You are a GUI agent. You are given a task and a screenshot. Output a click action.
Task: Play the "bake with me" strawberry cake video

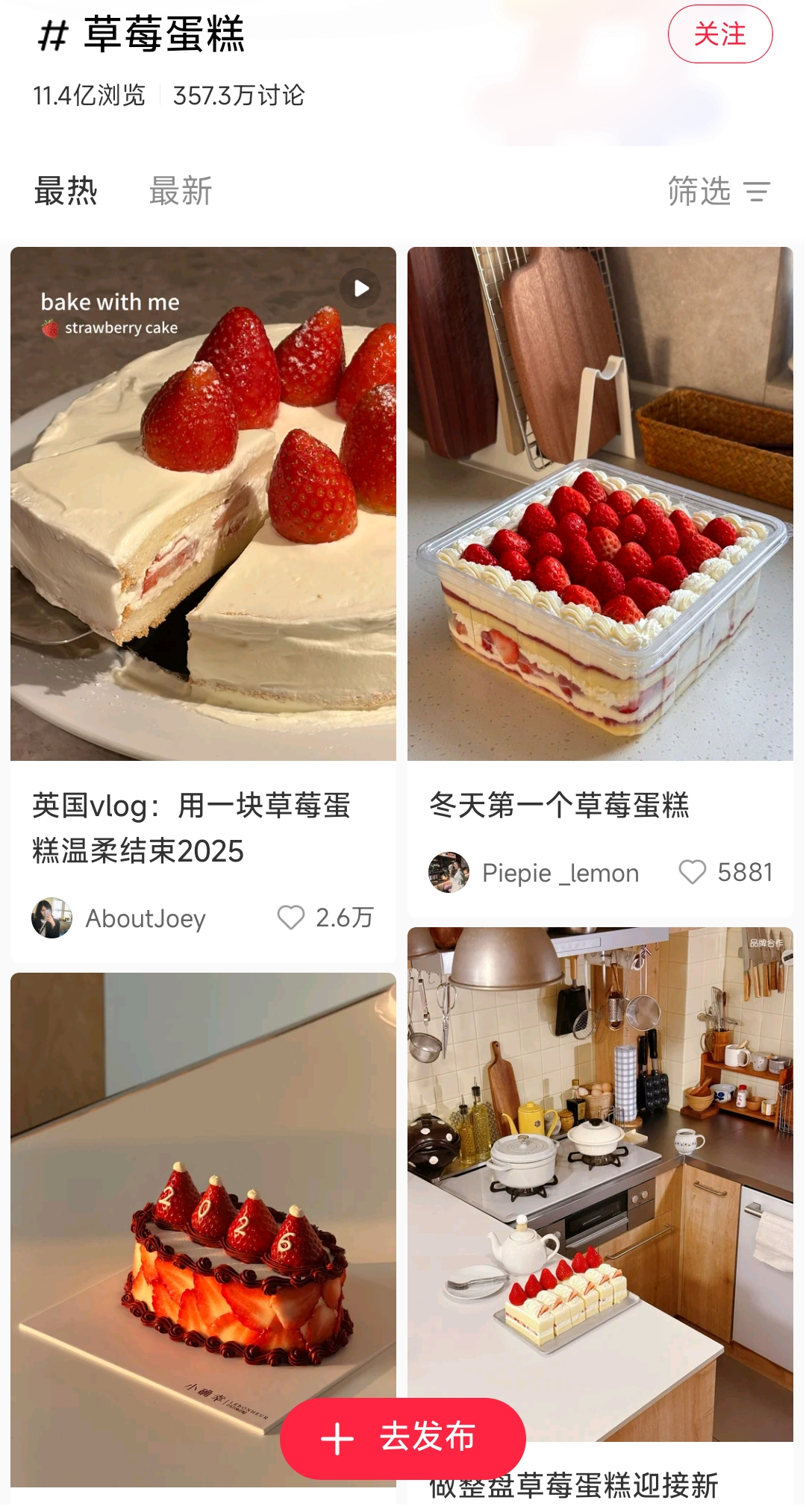pos(360,287)
